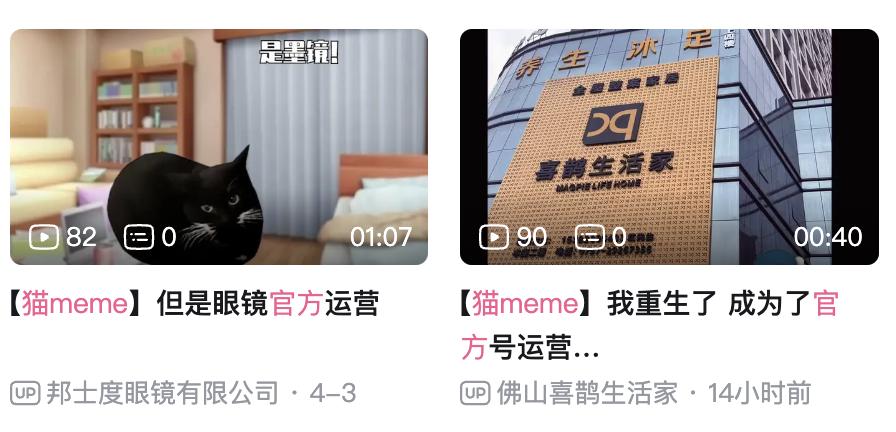Visit uploader 佛山喜鹊生活家 page
Screen dimensions: 896x432
tap(587, 393)
